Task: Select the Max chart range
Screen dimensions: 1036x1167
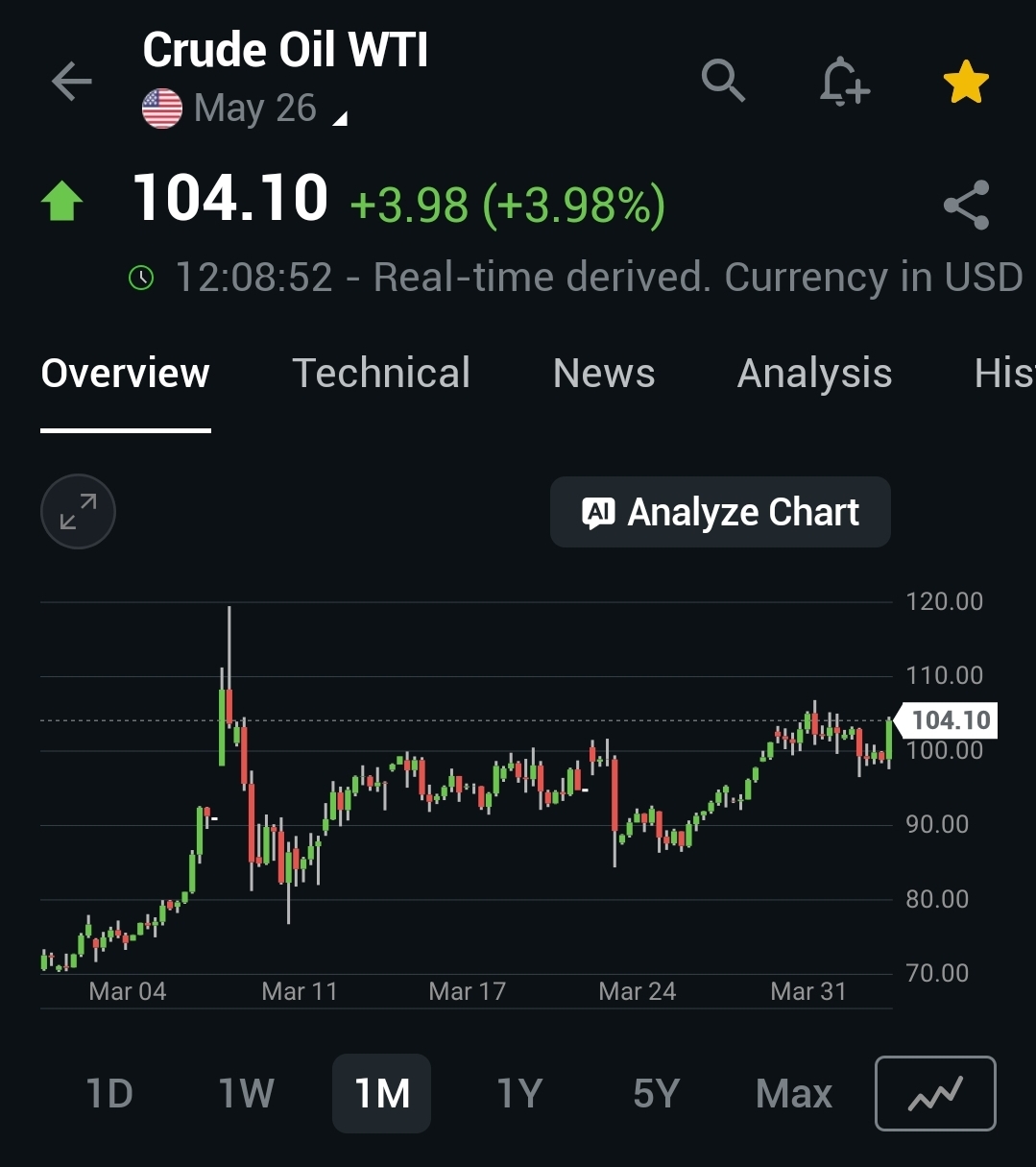Action: coord(793,1093)
